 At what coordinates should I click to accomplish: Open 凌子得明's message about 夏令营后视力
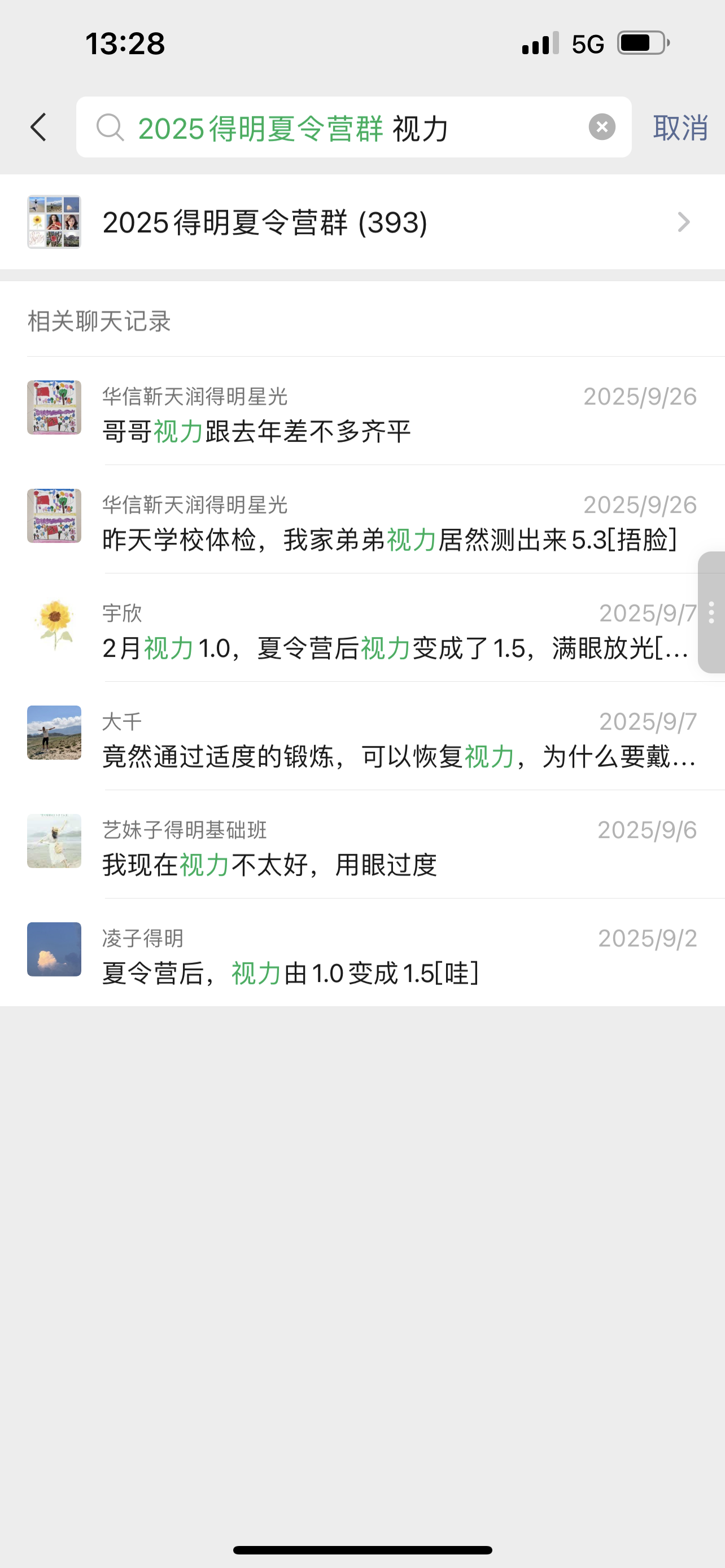362,956
